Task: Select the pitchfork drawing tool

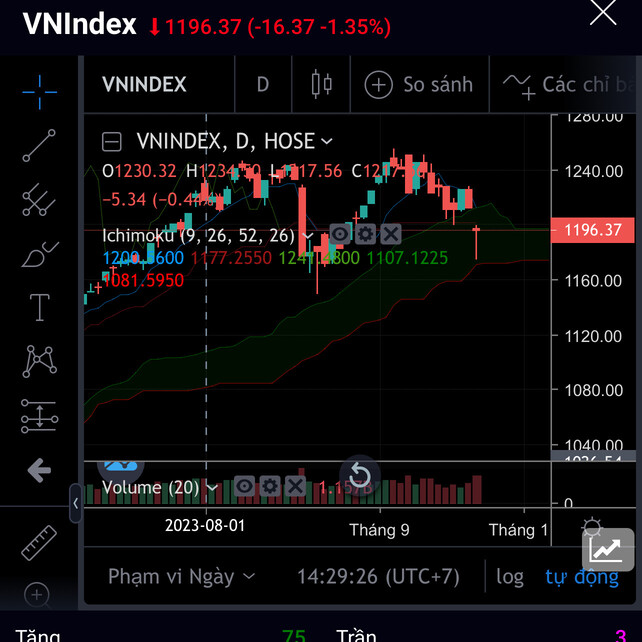Action: pyautogui.click(x=39, y=199)
